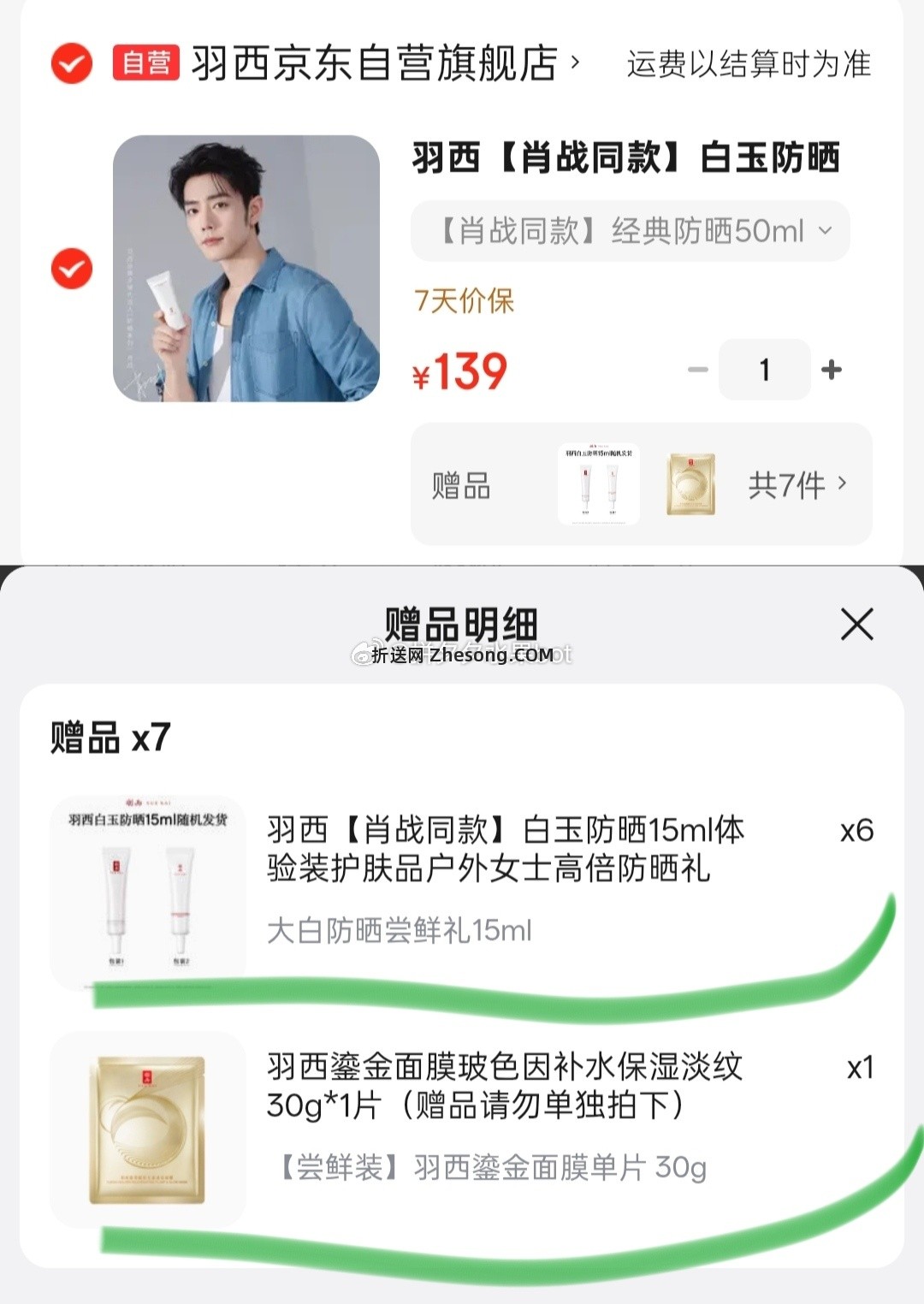Uncheck the product selection circle
The image size is (924, 1304).
[72, 270]
